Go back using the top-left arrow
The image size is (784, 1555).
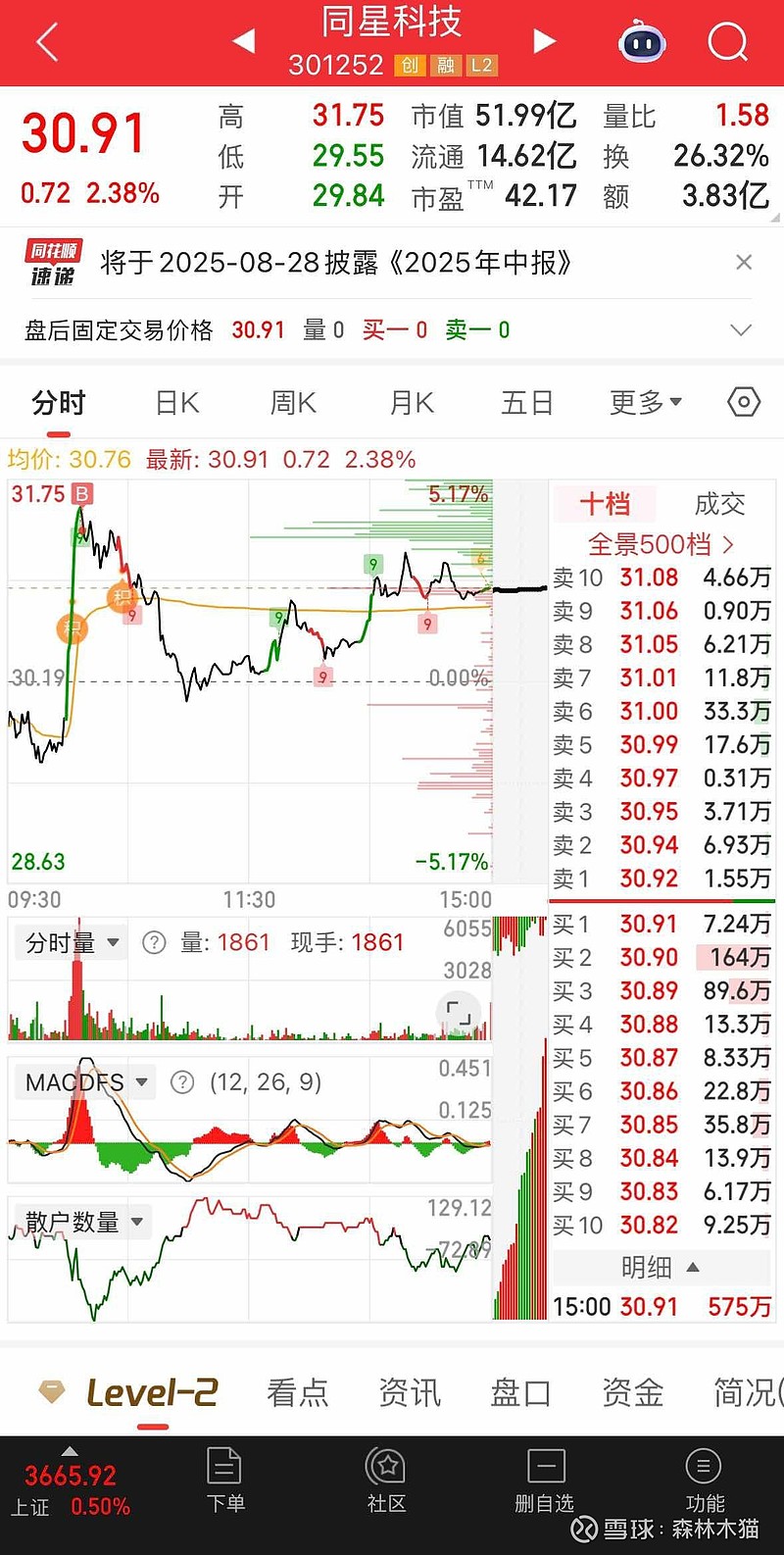(x=47, y=42)
